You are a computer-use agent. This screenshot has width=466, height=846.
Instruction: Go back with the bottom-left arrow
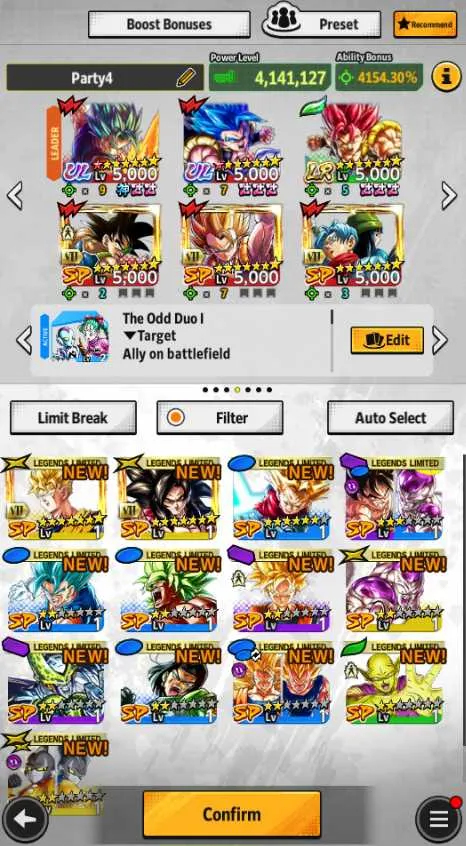(24, 820)
